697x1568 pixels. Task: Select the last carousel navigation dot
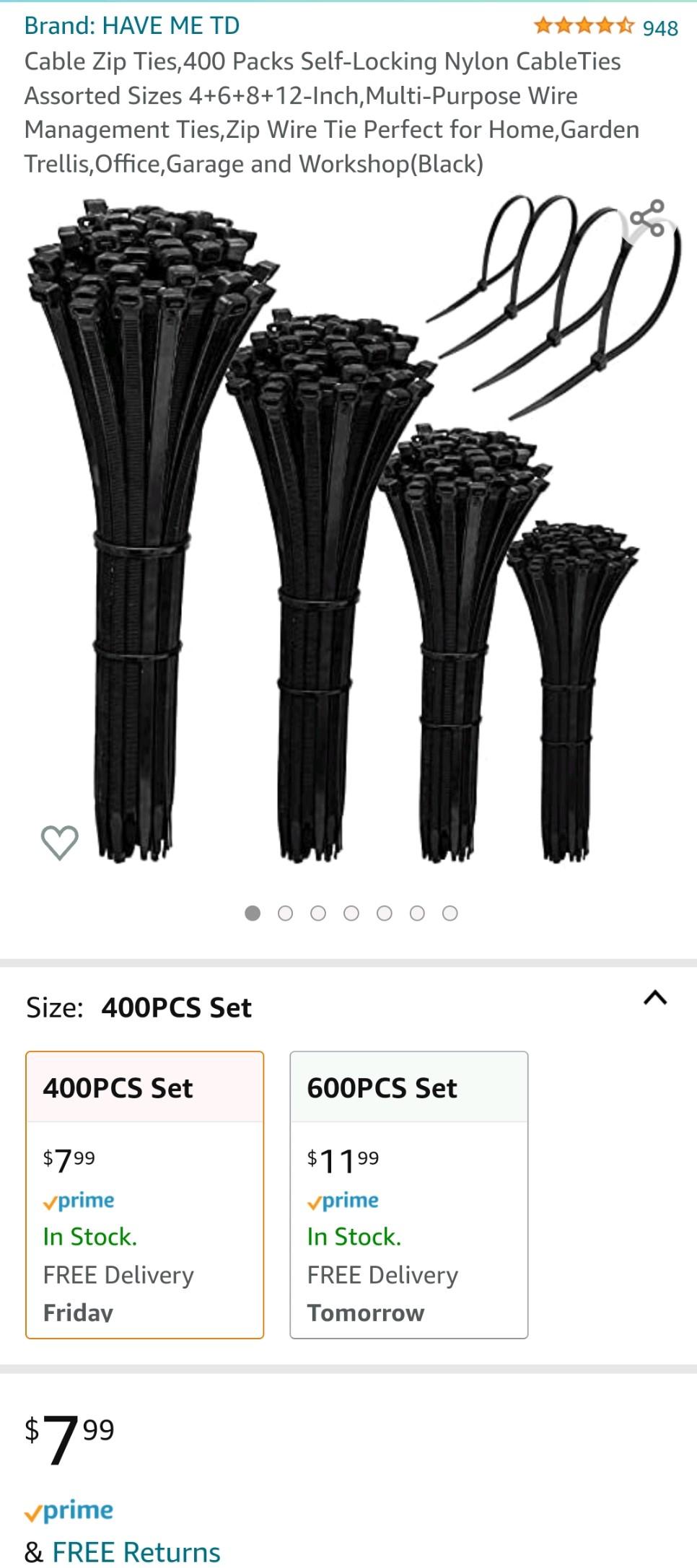point(450,913)
